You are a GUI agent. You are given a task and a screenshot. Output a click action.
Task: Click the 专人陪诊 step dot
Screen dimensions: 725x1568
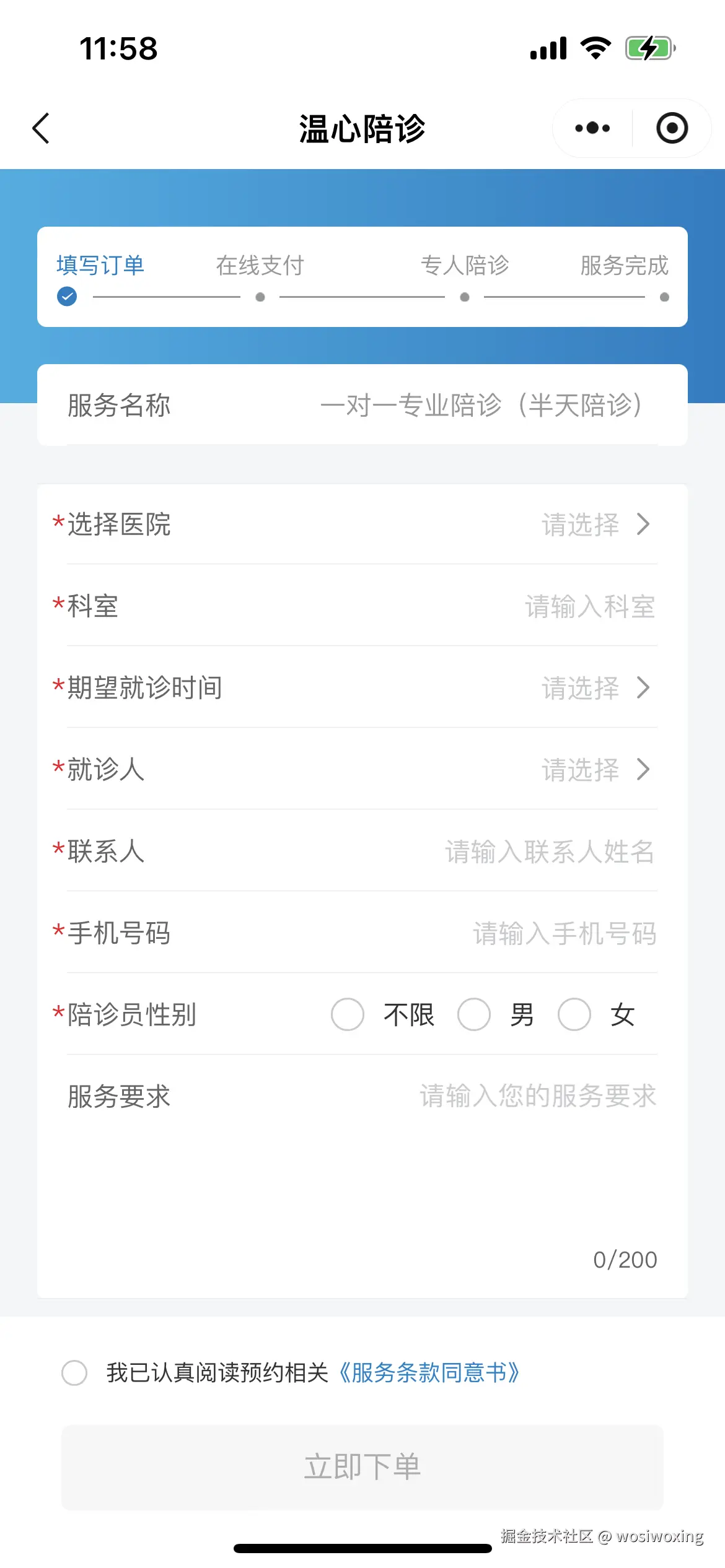(x=464, y=296)
